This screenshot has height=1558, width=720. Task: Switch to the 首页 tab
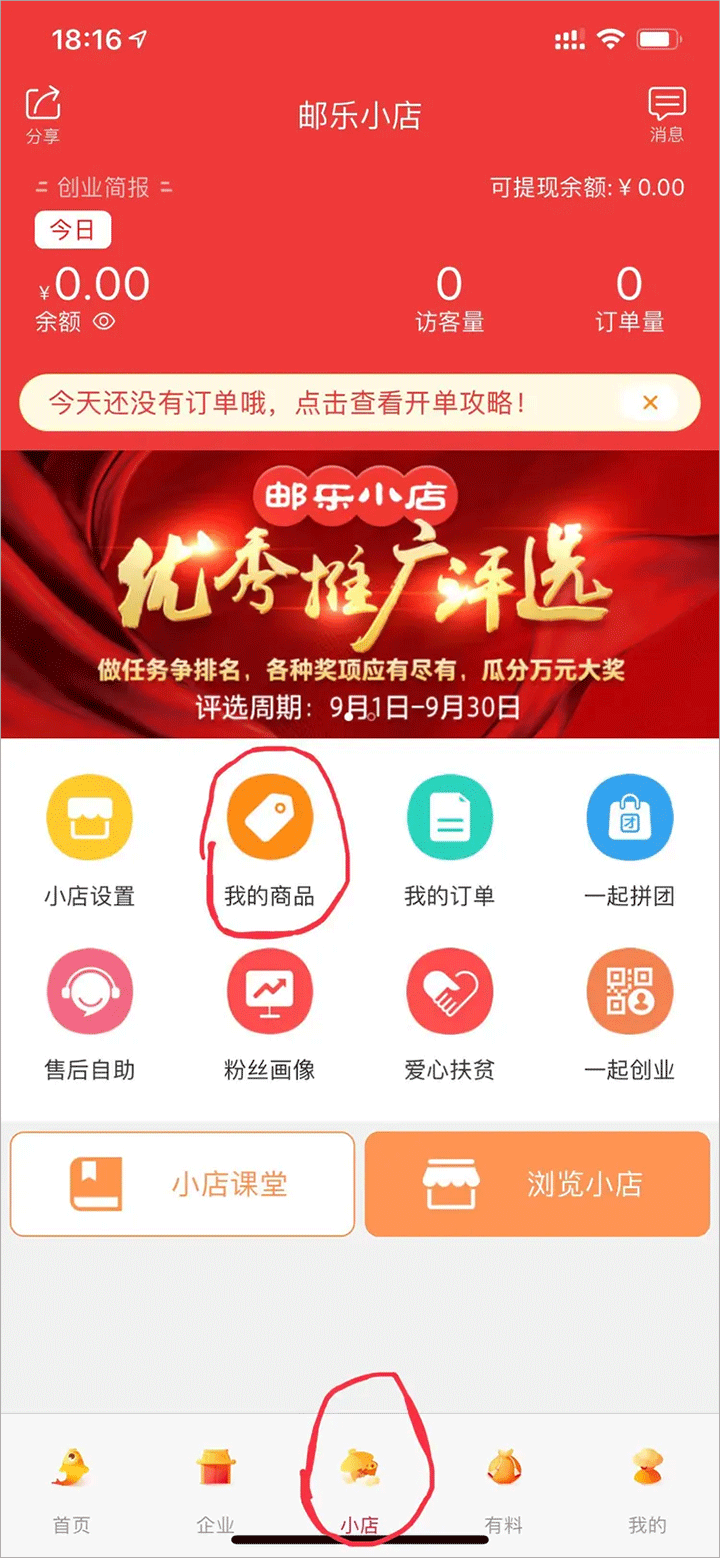point(72,1490)
